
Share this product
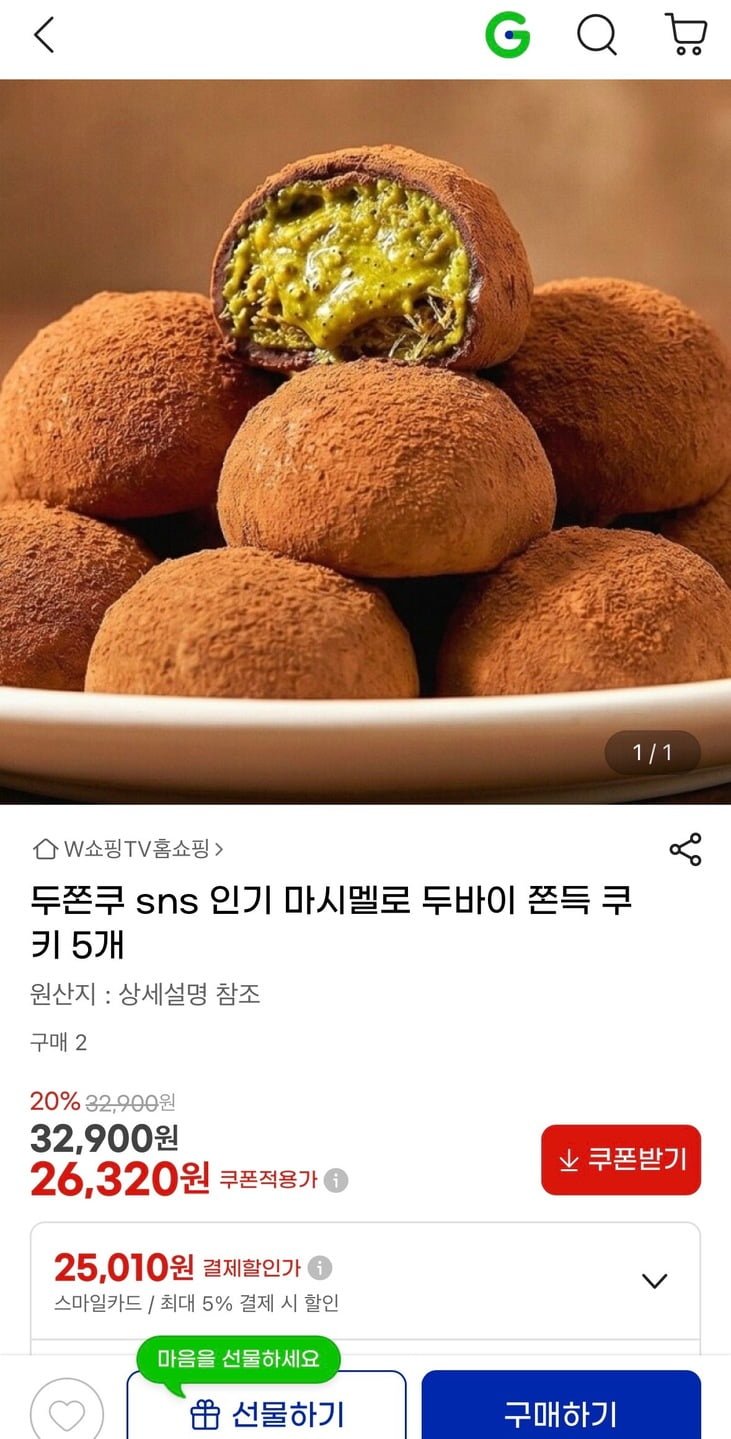point(685,849)
